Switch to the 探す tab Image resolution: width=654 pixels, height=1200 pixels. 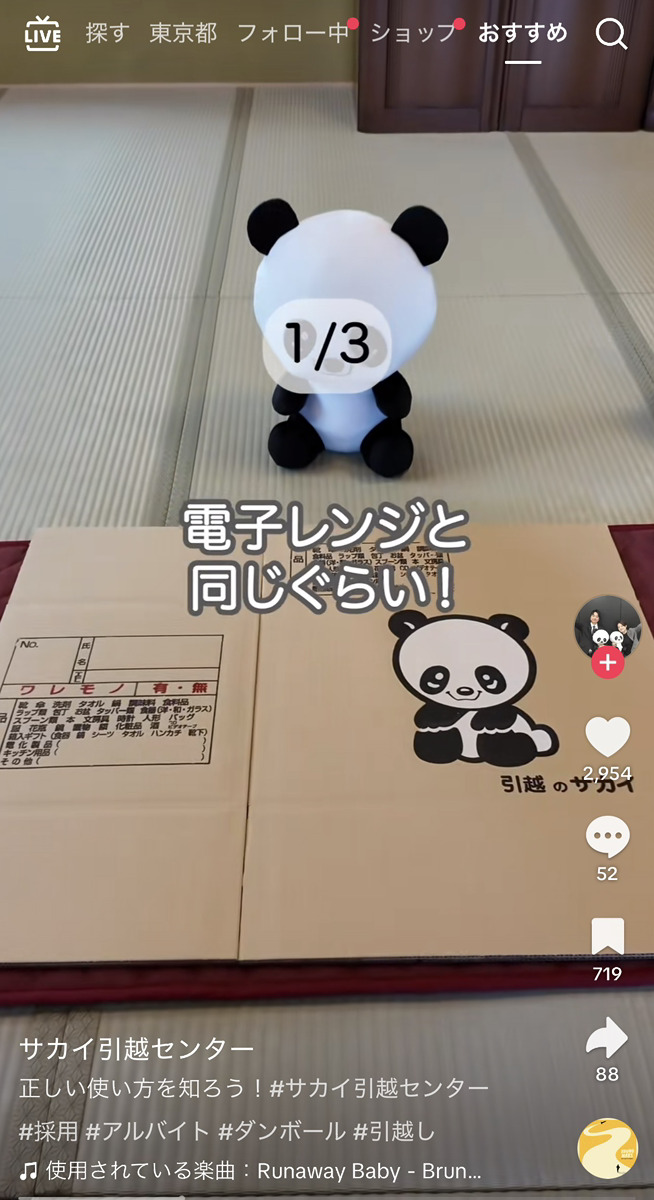(107, 33)
